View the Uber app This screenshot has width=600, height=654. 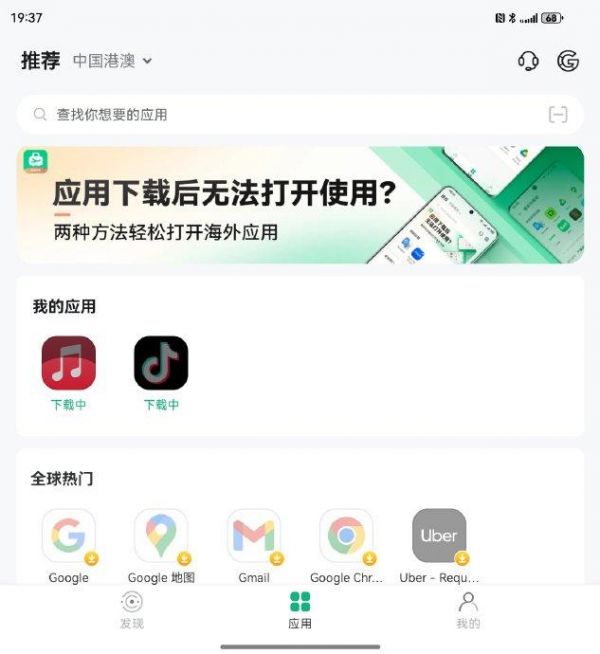(439, 536)
